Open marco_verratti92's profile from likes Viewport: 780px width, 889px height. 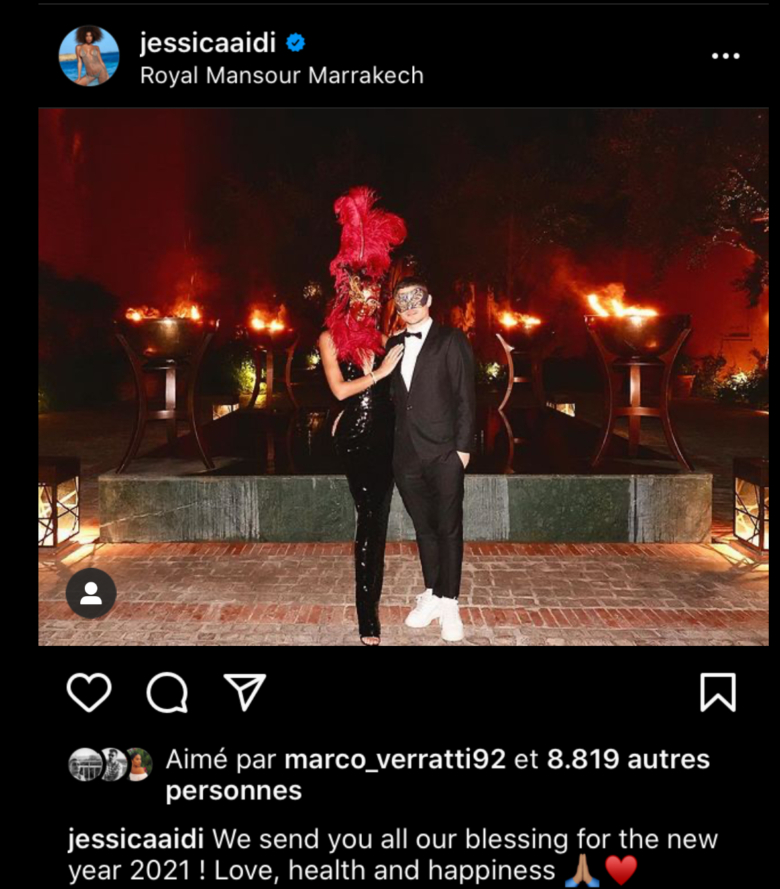(394, 760)
